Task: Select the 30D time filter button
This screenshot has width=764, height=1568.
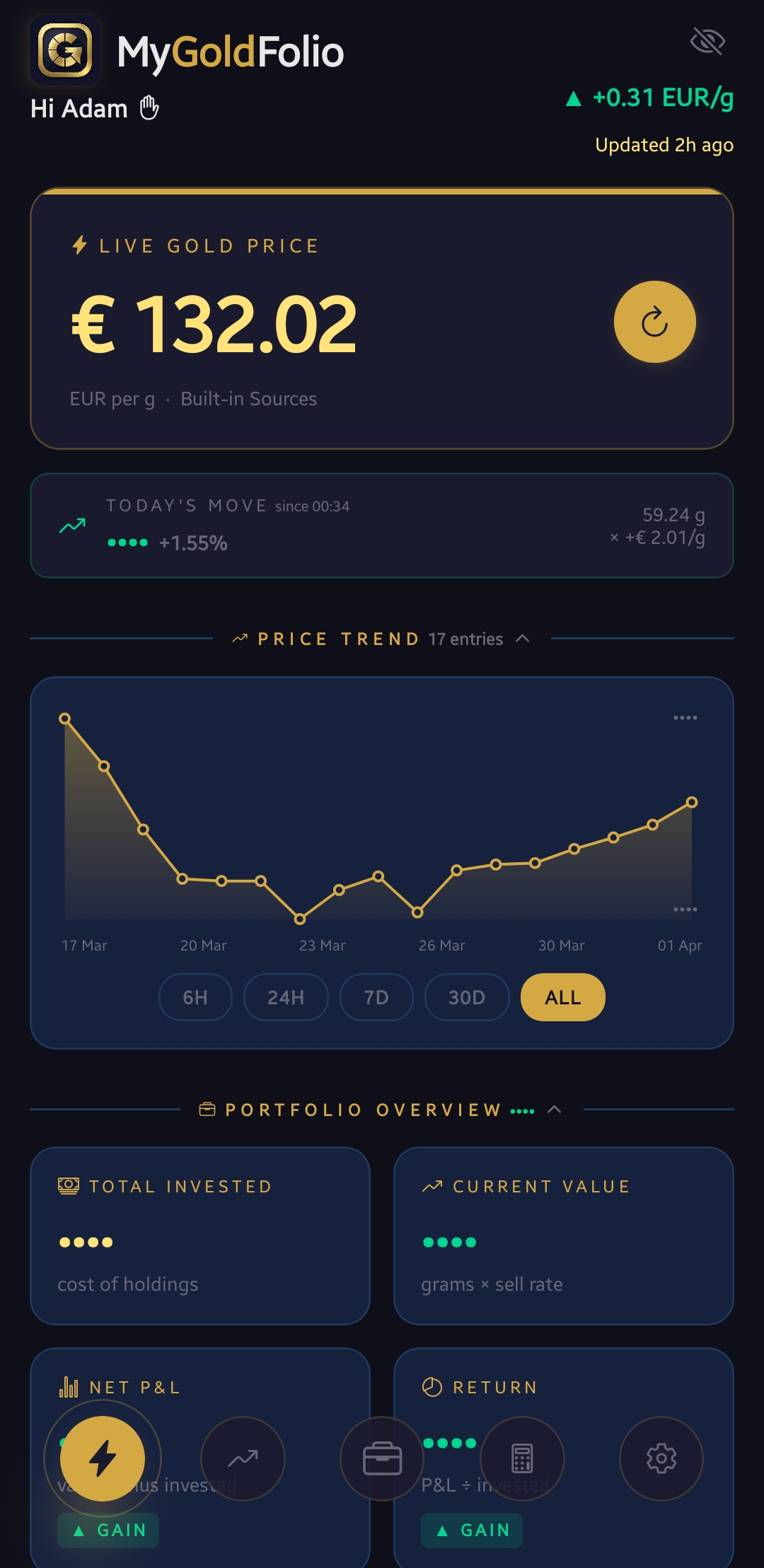Action: click(466, 997)
